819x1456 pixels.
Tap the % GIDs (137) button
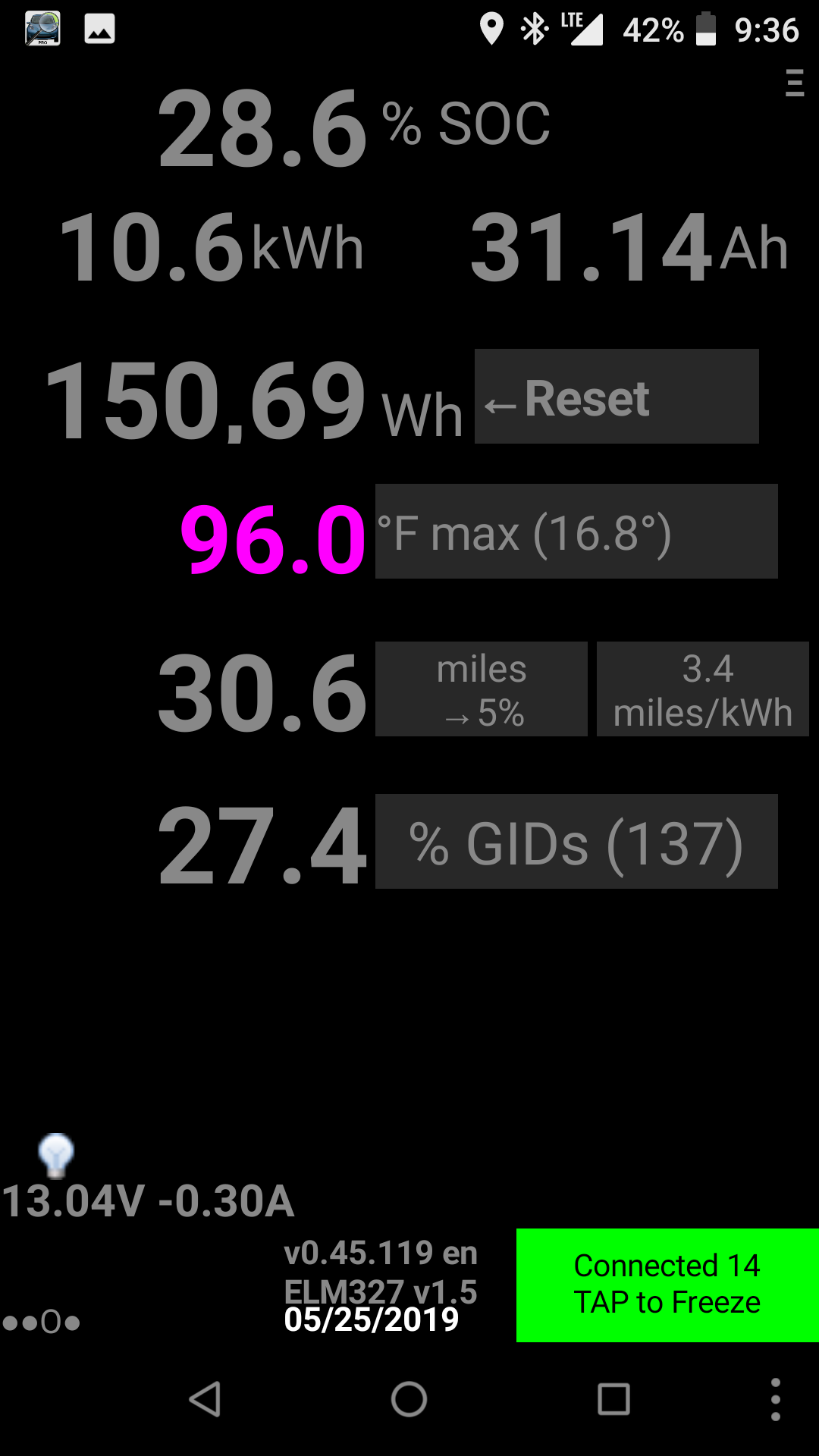[576, 842]
